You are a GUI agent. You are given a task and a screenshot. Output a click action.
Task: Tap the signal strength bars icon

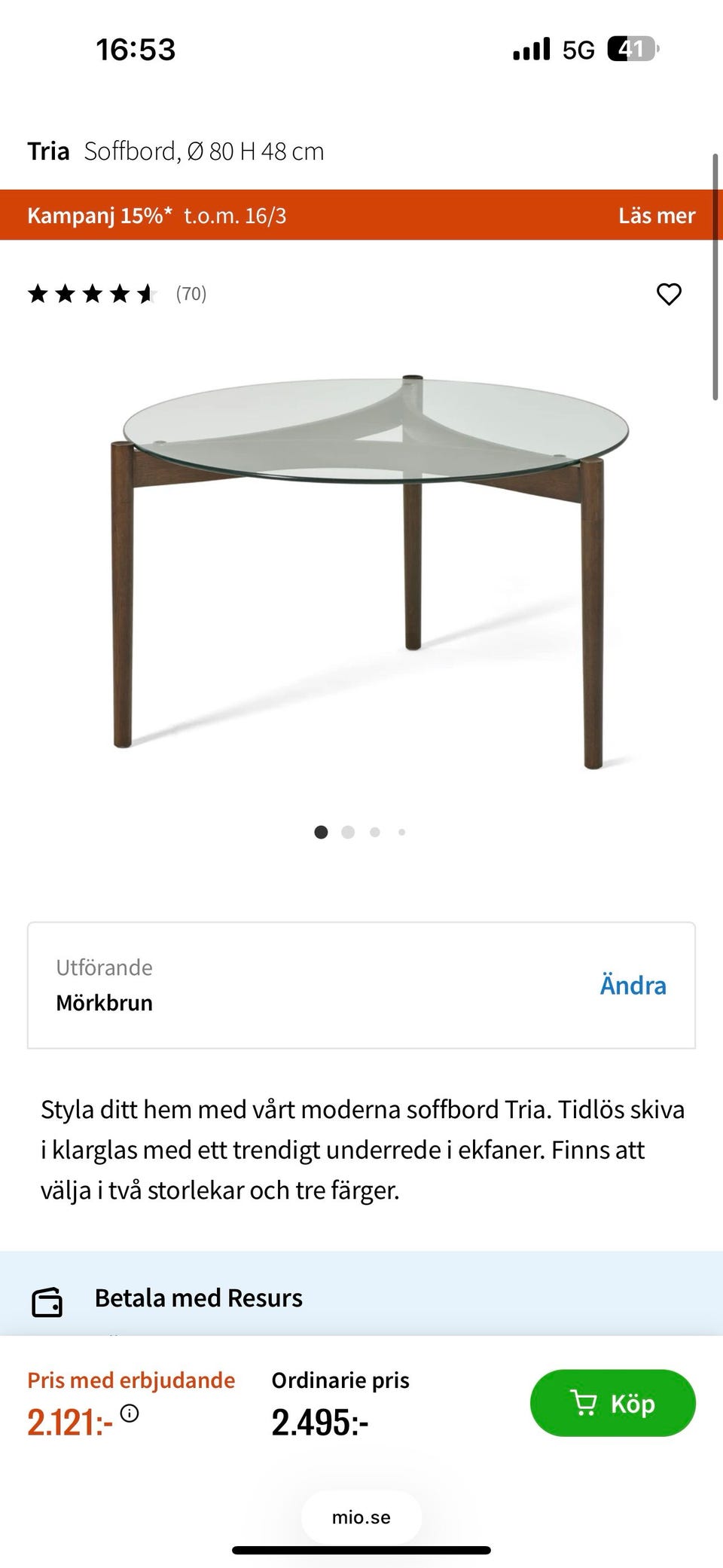[x=532, y=49]
